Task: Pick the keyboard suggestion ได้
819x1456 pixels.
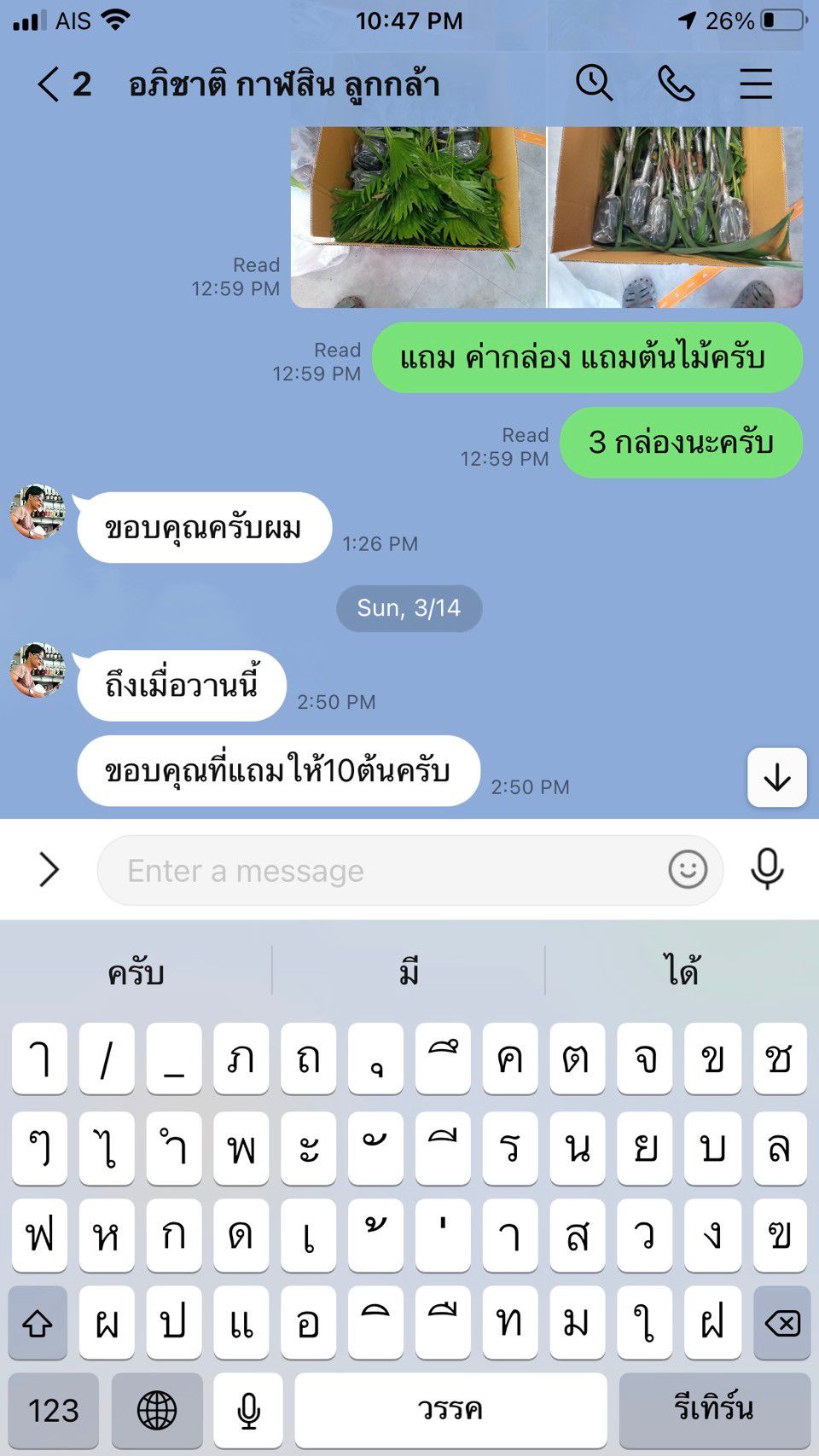Action: pos(682,972)
